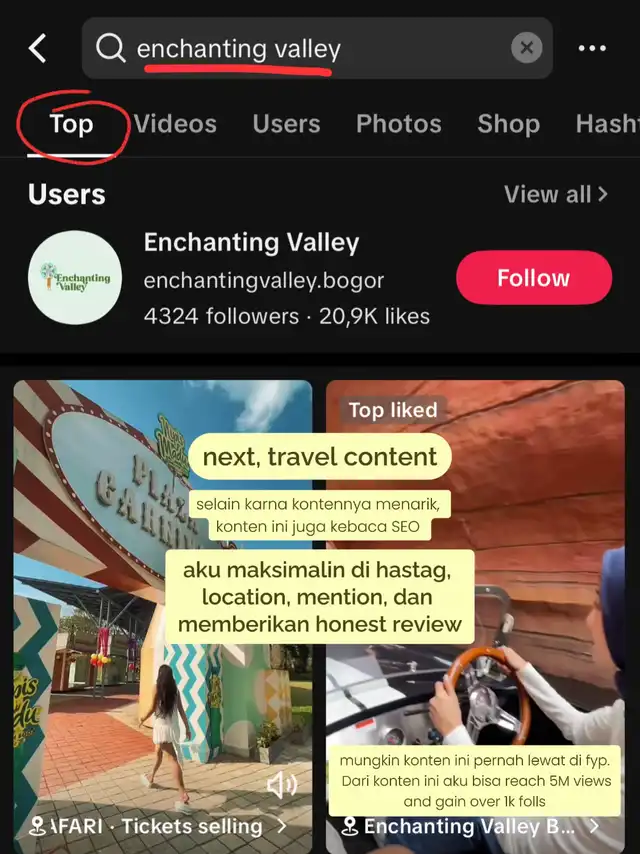Switch to the Photos tab
The height and width of the screenshot is (854, 640).
[x=398, y=124]
